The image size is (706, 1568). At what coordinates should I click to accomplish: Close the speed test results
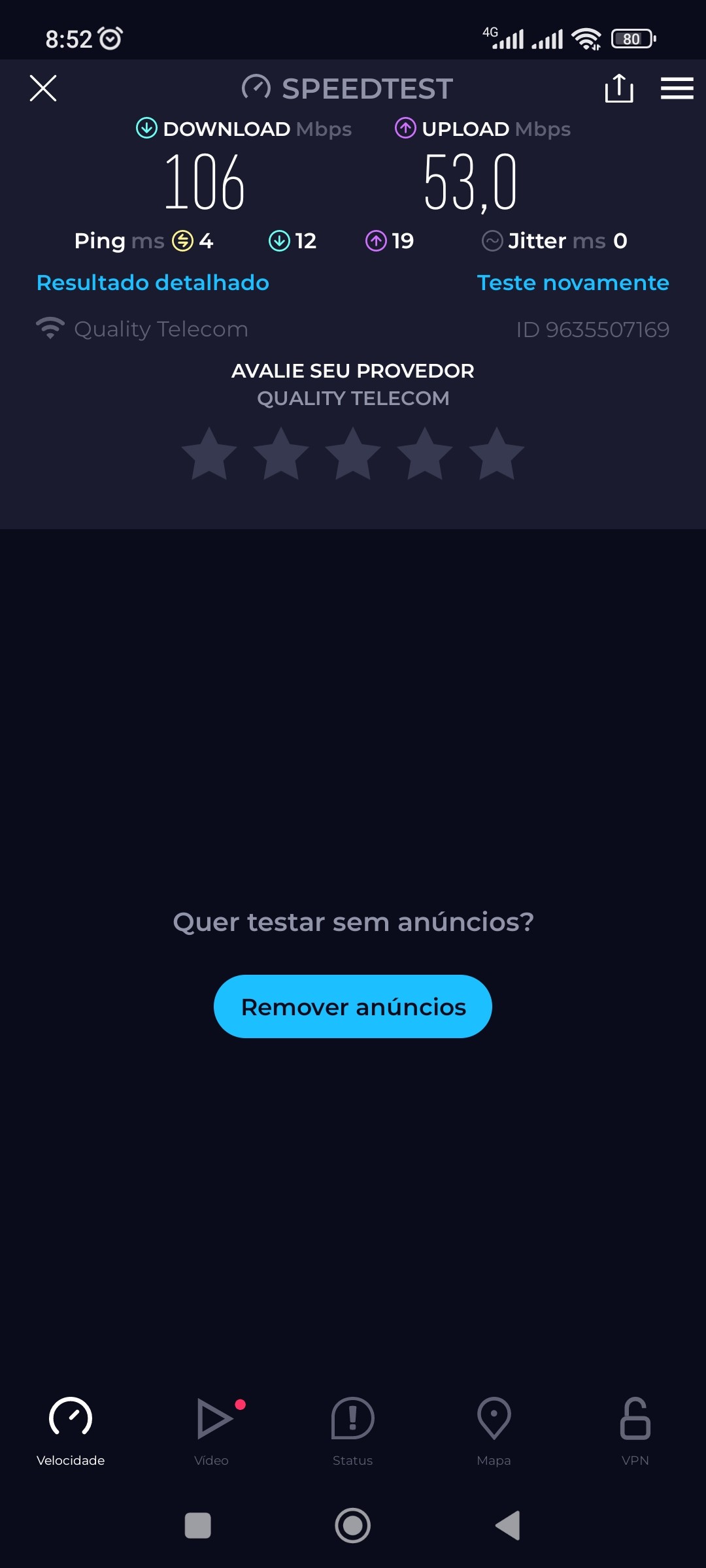pos(43,88)
